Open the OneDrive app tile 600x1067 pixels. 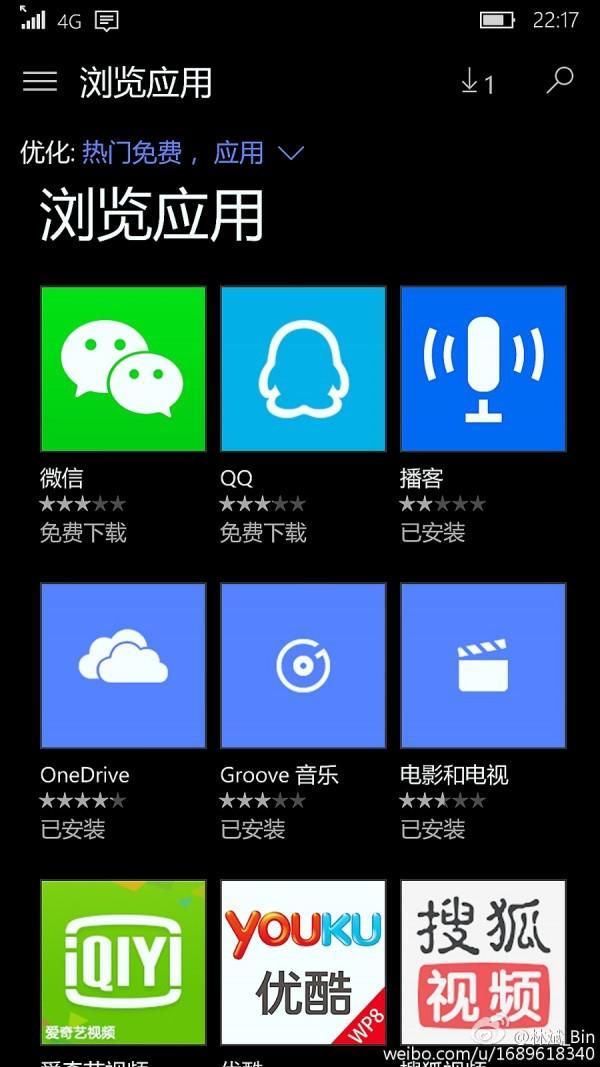pos(123,666)
